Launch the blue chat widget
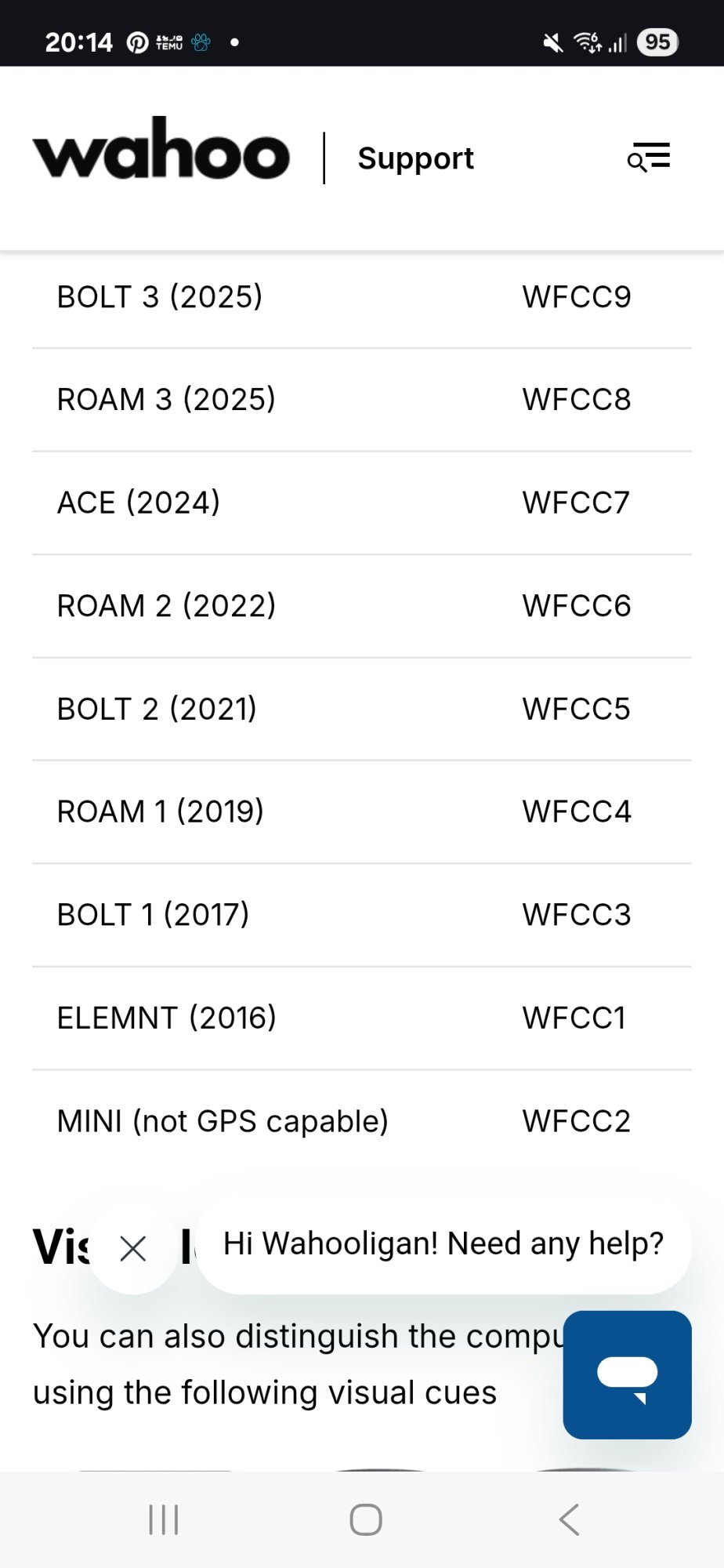The image size is (724, 1568). (x=627, y=1374)
